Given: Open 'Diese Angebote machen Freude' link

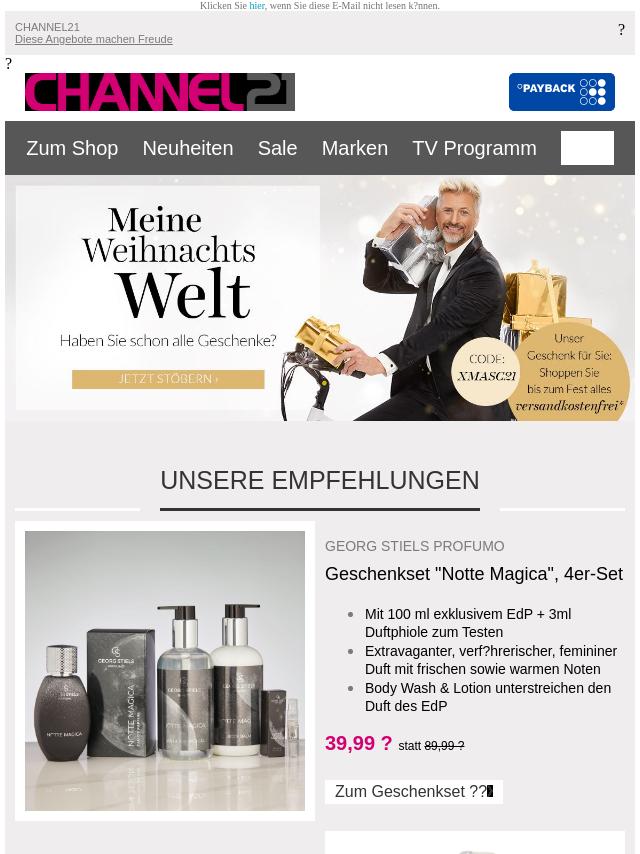Looking at the screenshot, I should (93, 40).
